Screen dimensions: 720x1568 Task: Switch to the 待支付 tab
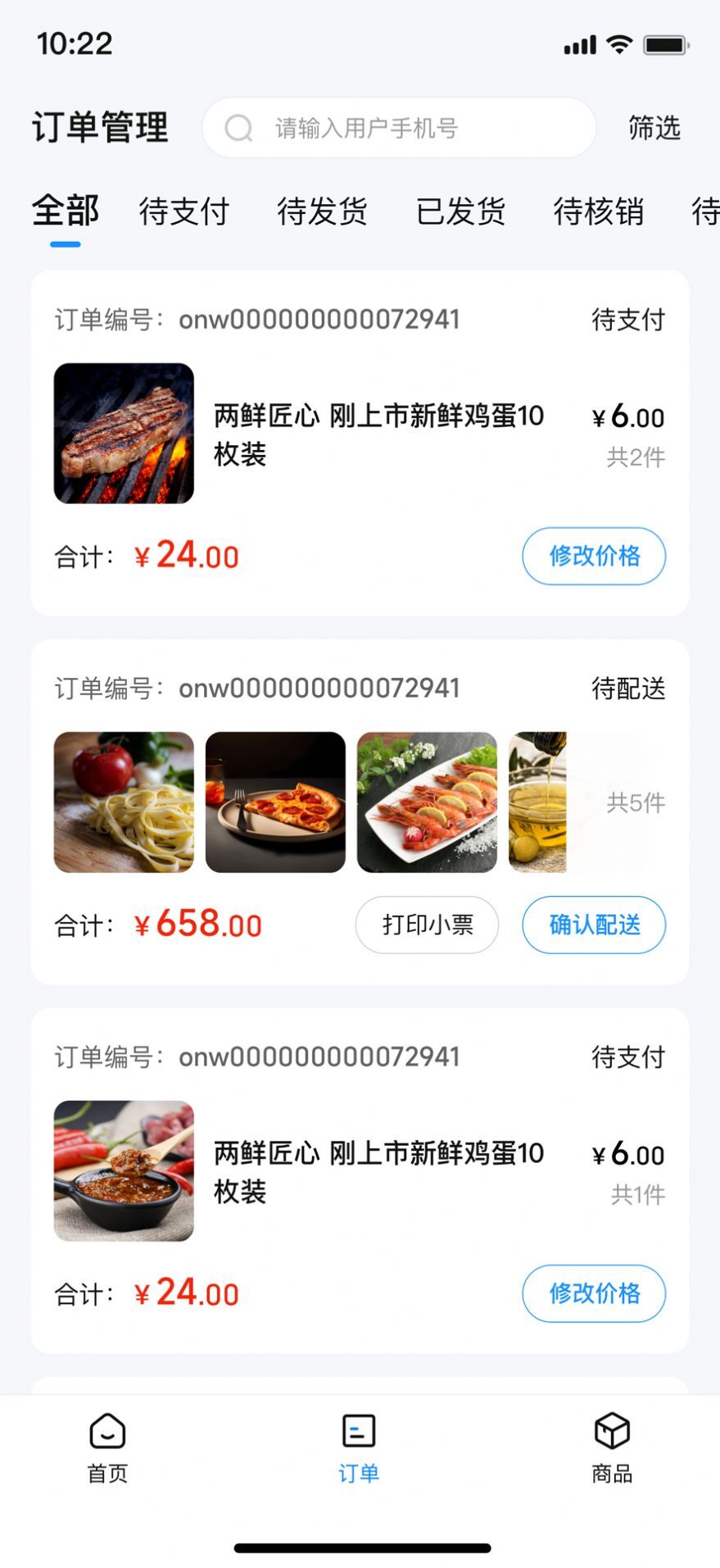[x=184, y=211]
